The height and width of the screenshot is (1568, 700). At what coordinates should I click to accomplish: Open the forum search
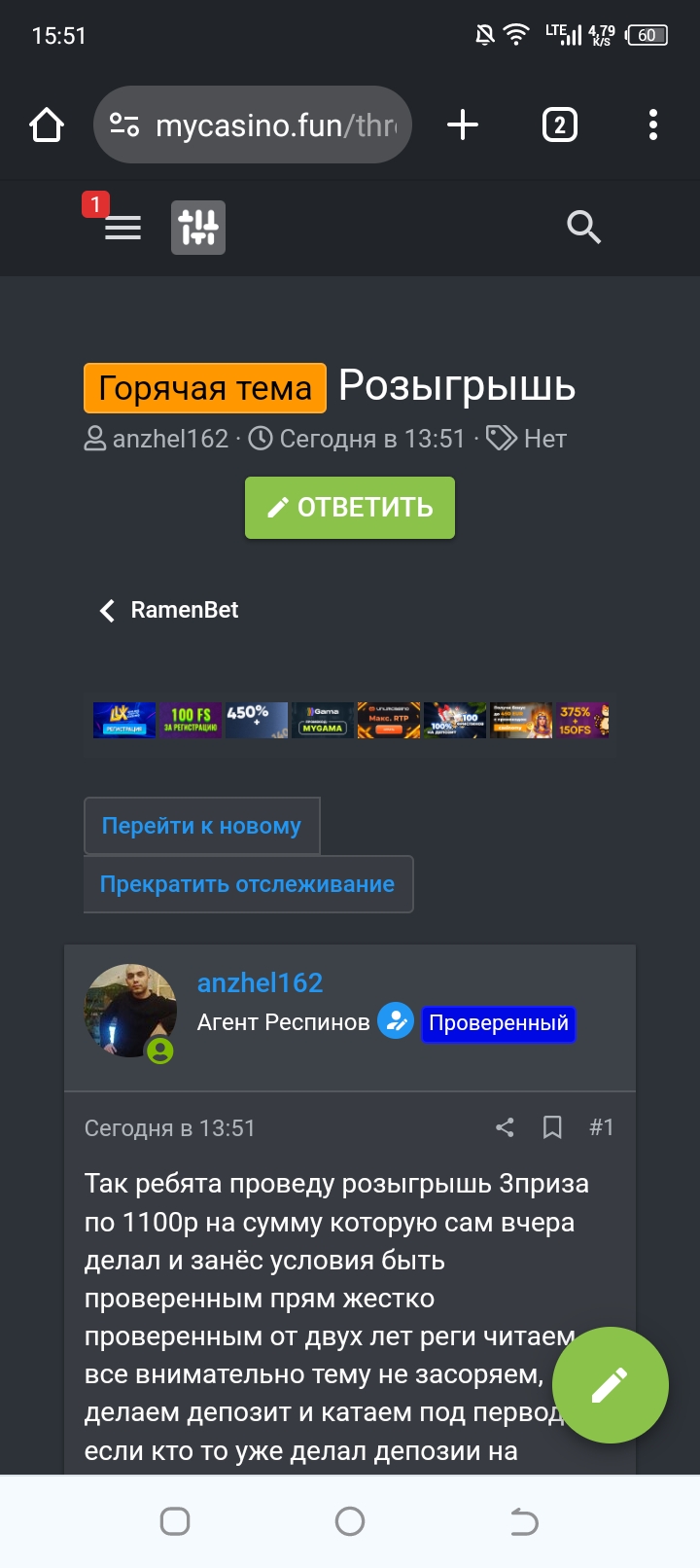pos(583,227)
